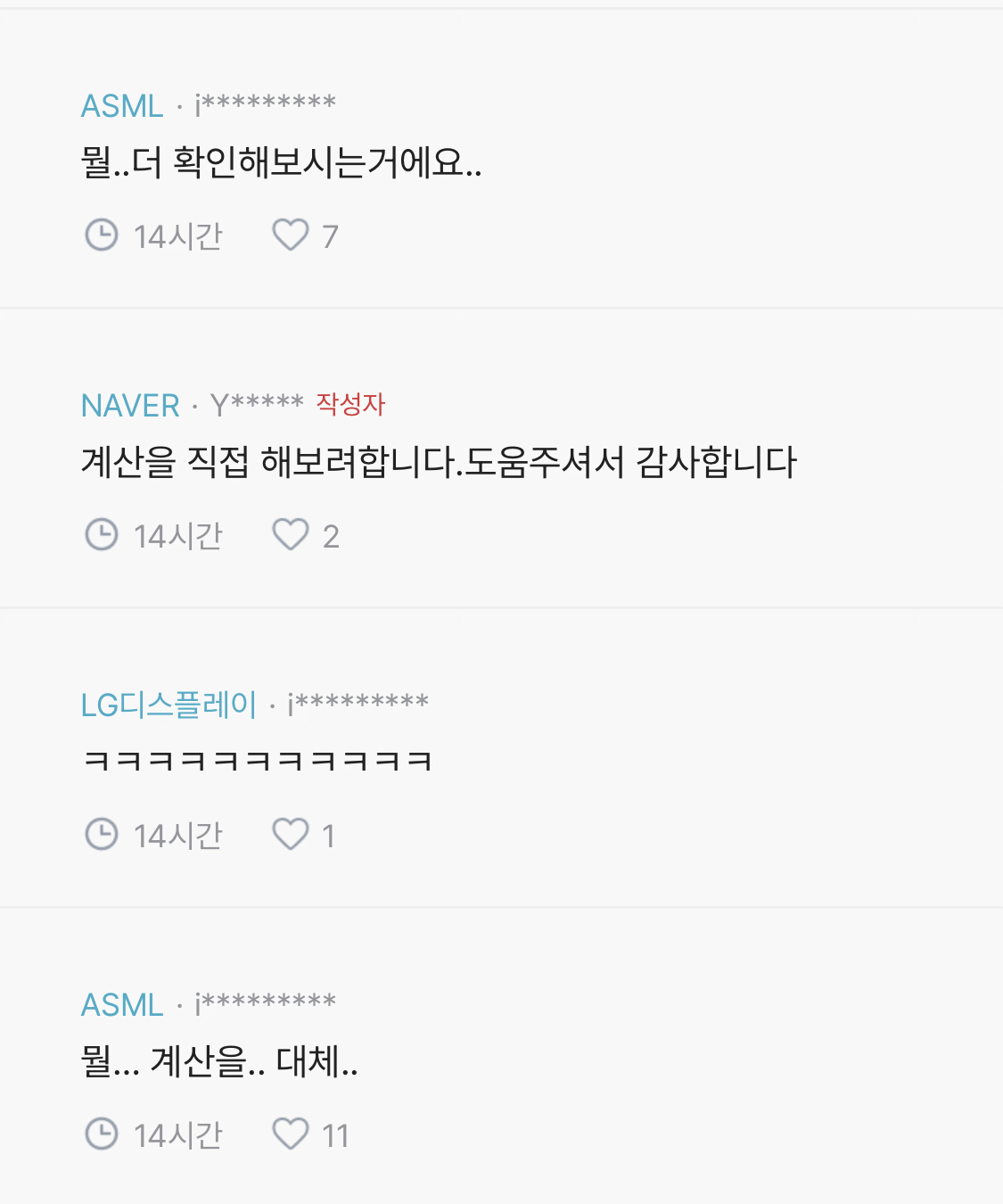The height and width of the screenshot is (1204, 1003).
Task: Like the comment '뭘..더 확인해보시는거에요..'
Action: [x=290, y=235]
